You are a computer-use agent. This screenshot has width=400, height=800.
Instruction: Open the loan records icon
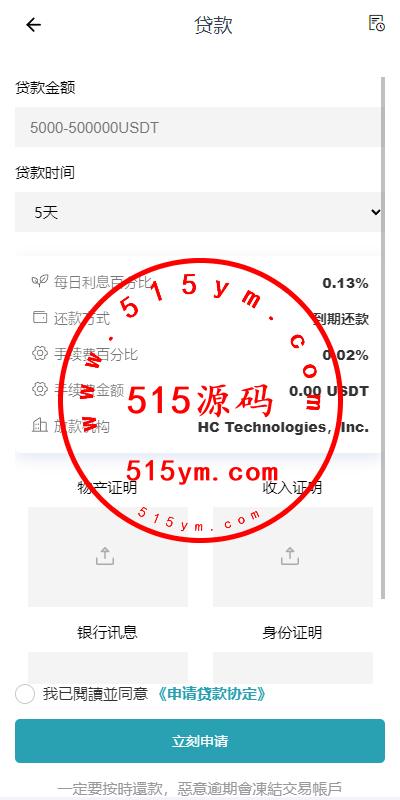tap(377, 23)
